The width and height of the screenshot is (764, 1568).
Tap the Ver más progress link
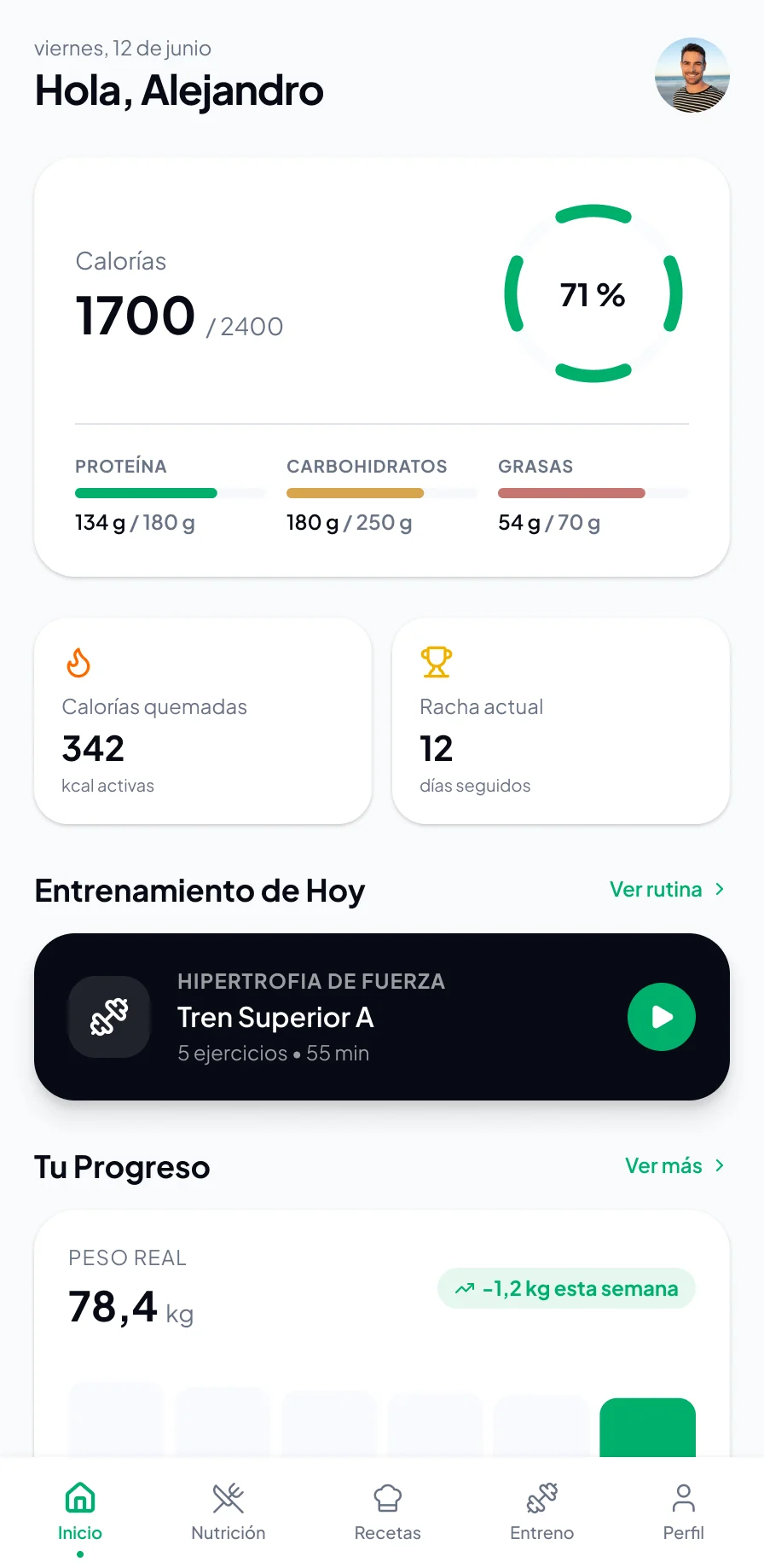pos(675,1165)
